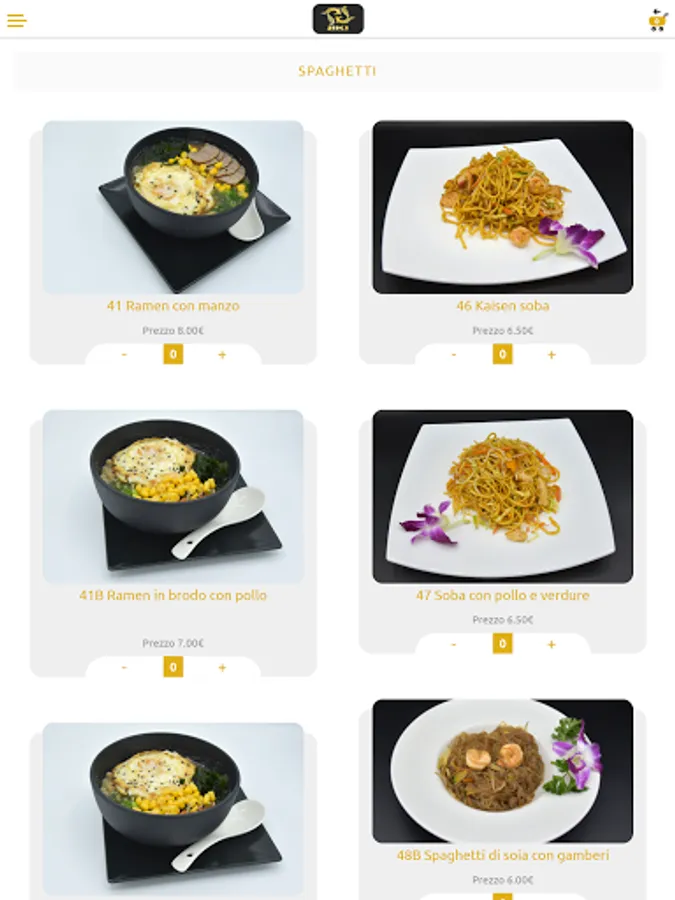675x900 pixels.
Task: Open the hamburger drawer menu
Action: tap(17, 21)
